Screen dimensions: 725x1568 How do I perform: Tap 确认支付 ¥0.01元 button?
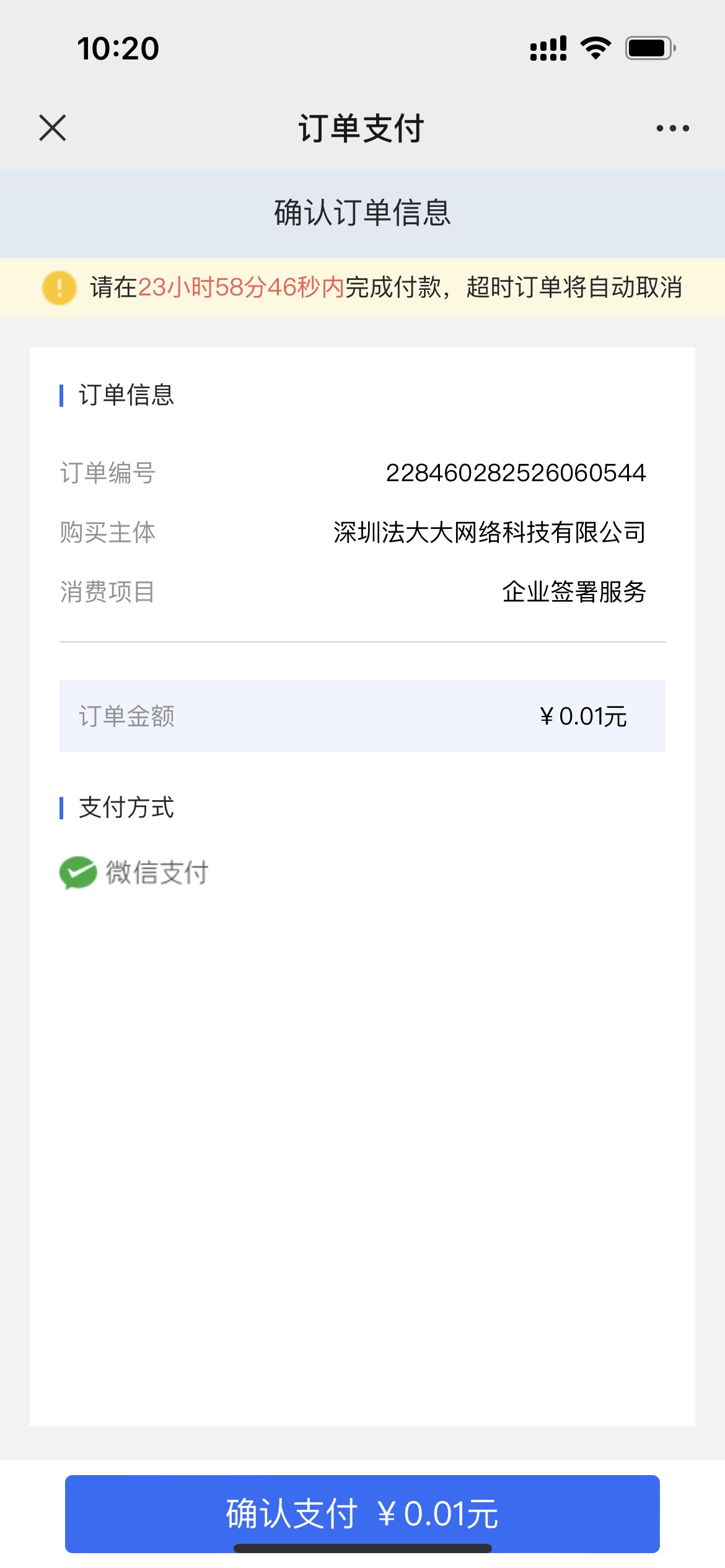click(362, 1514)
